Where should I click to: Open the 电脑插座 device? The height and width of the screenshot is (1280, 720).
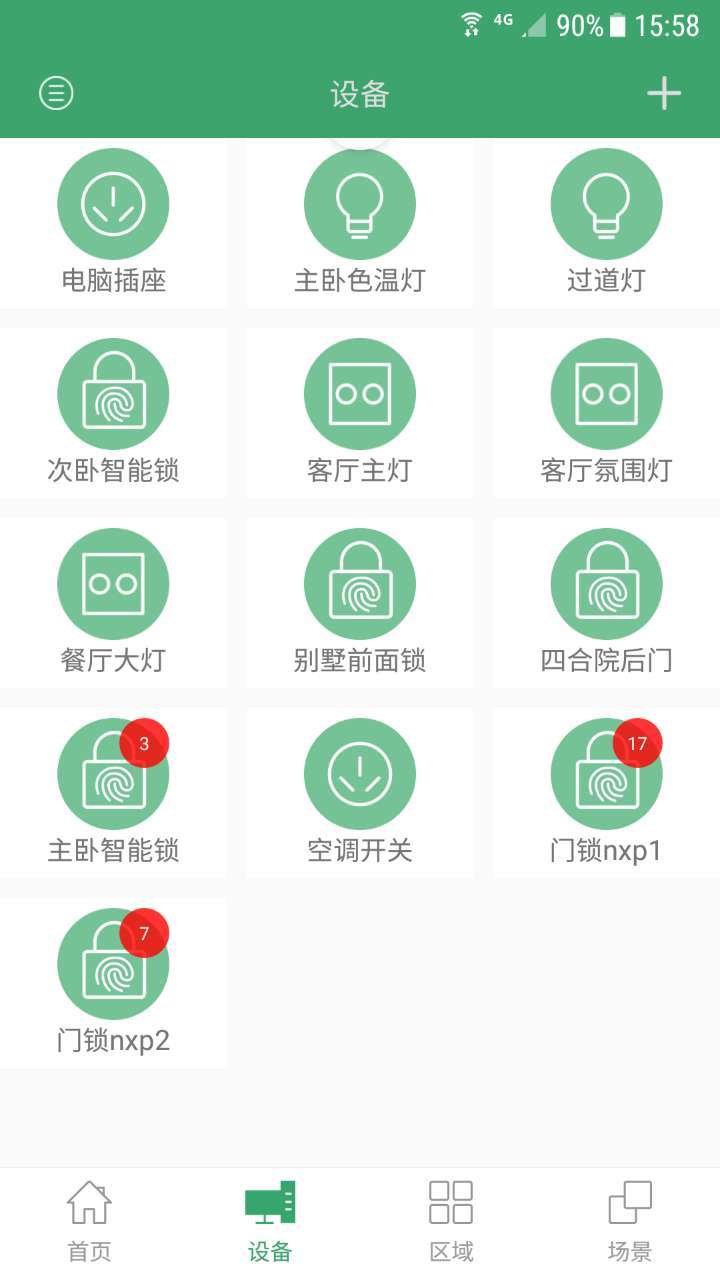[x=113, y=223]
